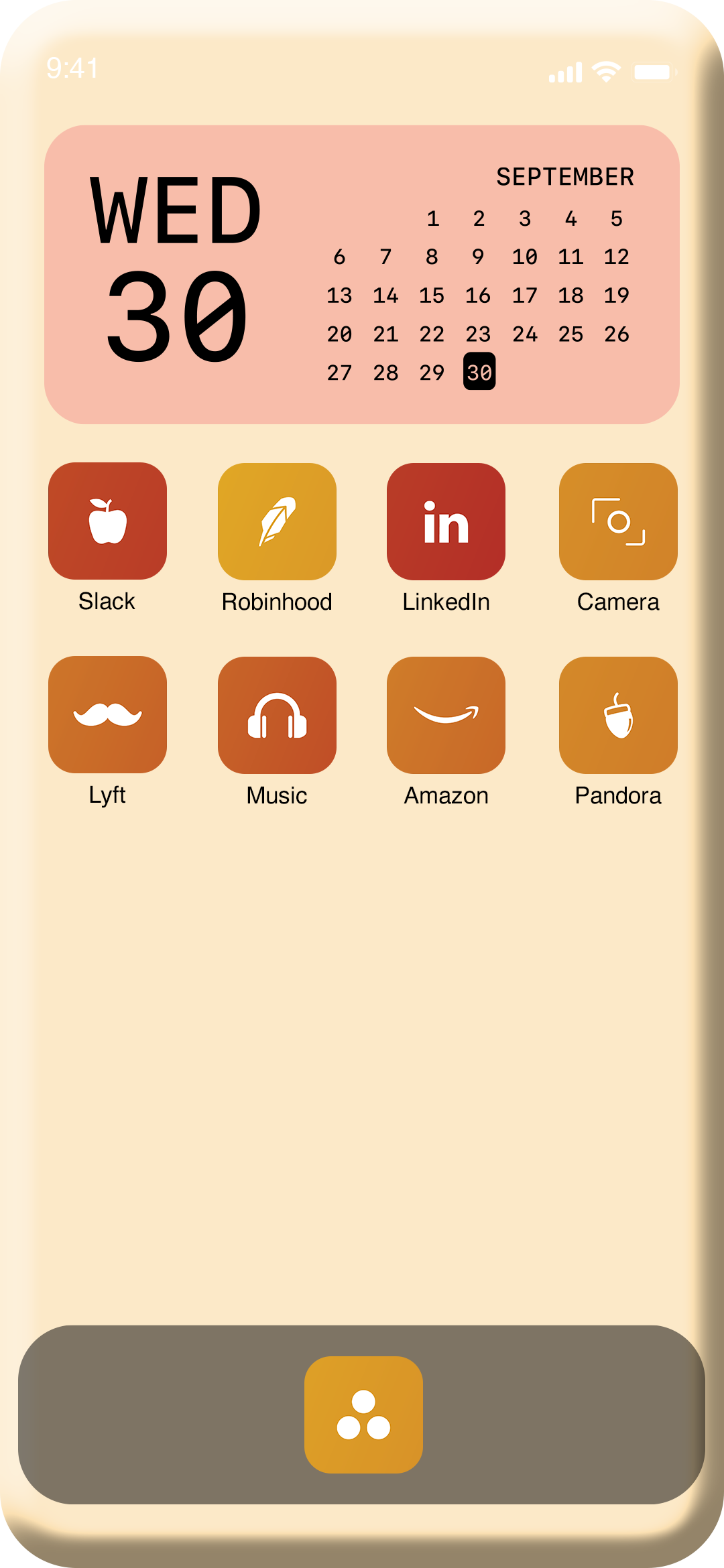Viewport: 724px width, 1568px height.
Task: Open the Amazon app
Action: coord(446,715)
